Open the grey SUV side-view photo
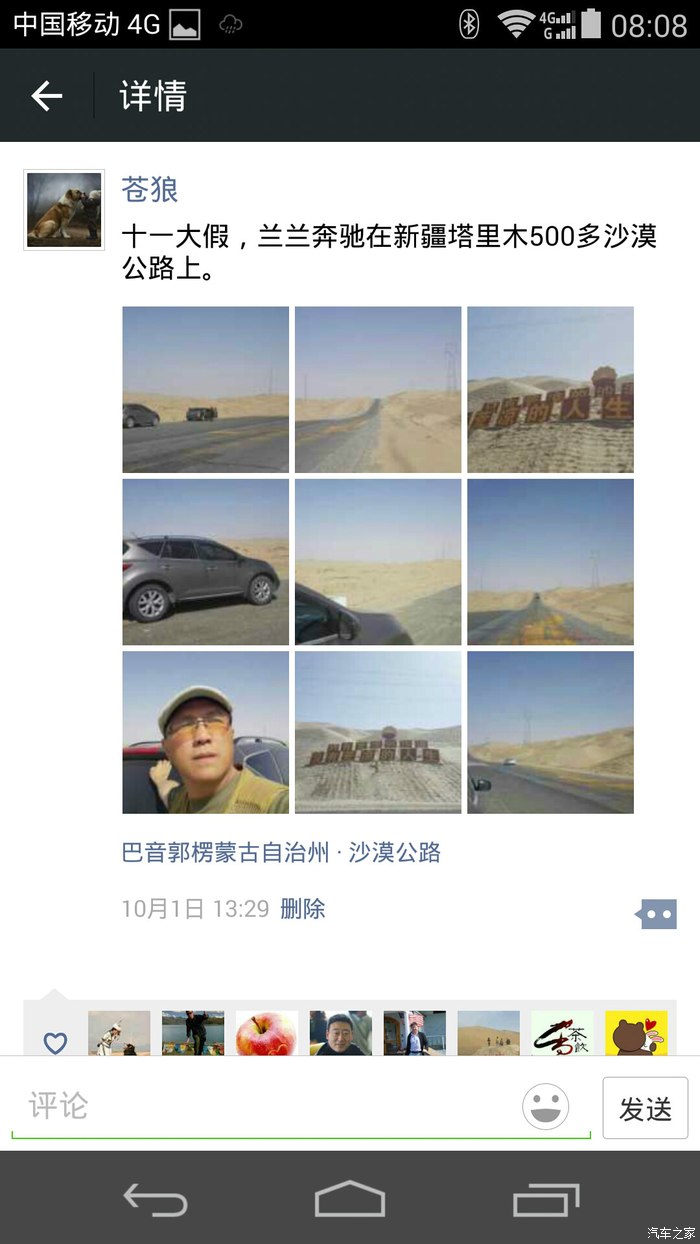 pos(205,560)
